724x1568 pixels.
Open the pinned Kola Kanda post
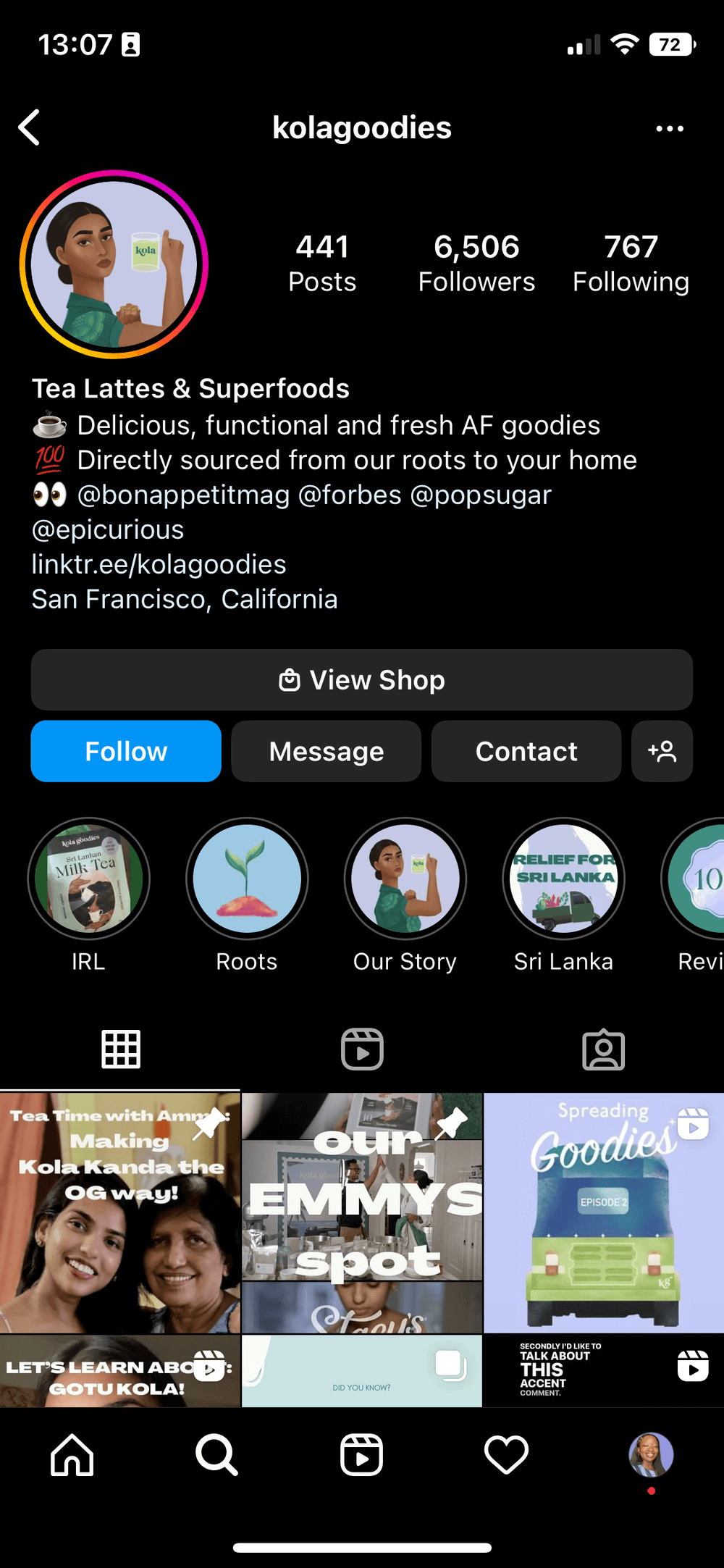click(119, 1213)
